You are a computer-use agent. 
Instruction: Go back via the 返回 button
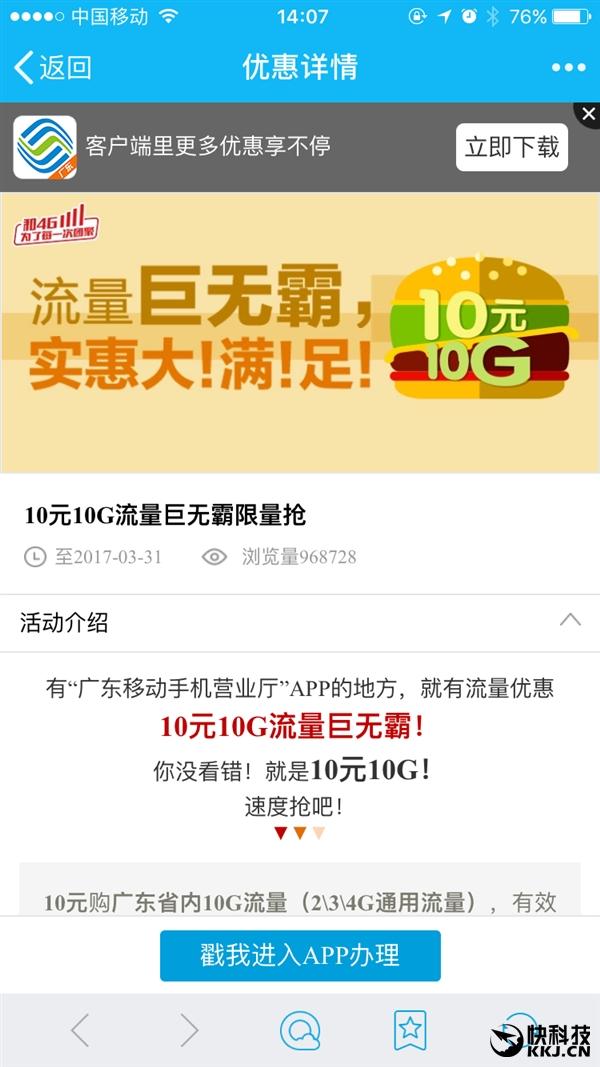[52, 68]
